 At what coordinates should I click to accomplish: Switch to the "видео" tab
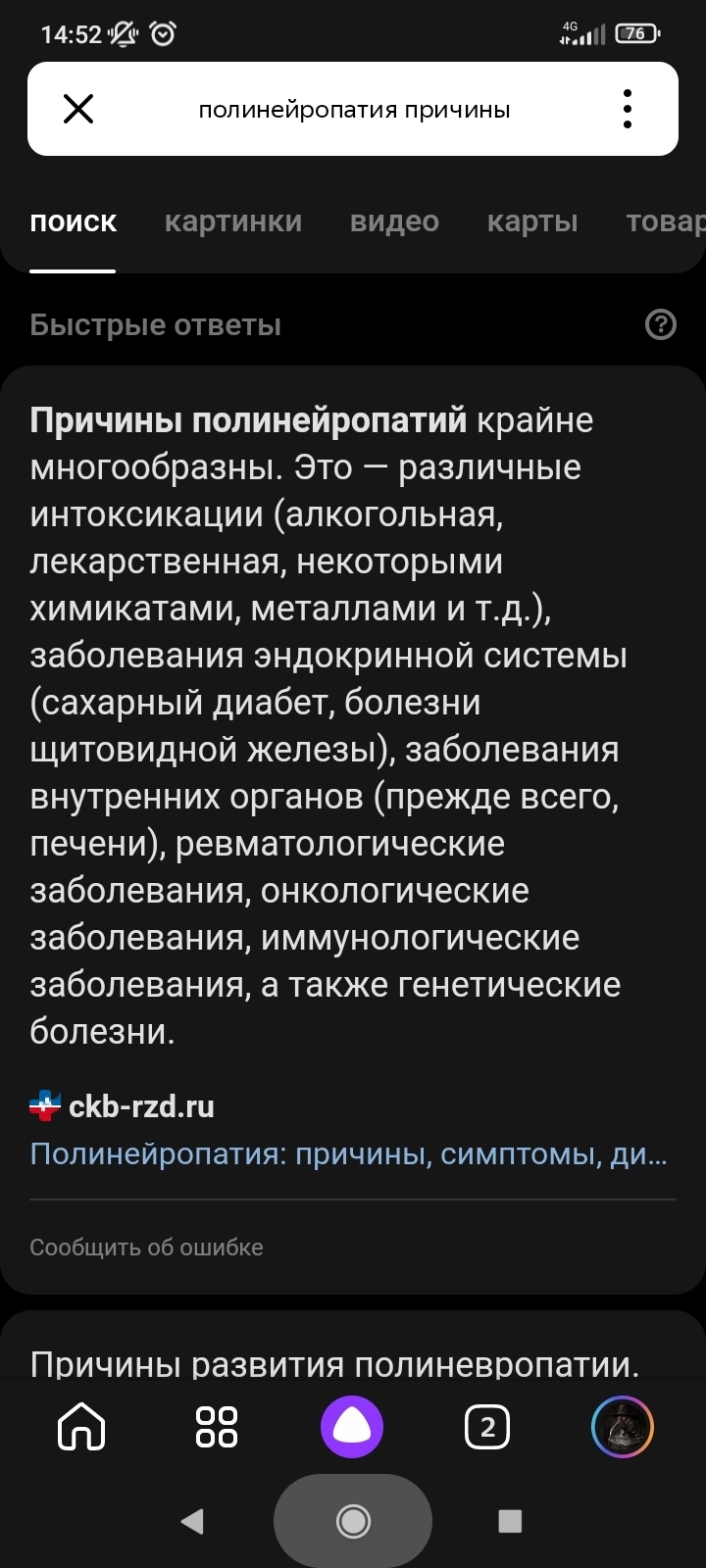(x=394, y=221)
